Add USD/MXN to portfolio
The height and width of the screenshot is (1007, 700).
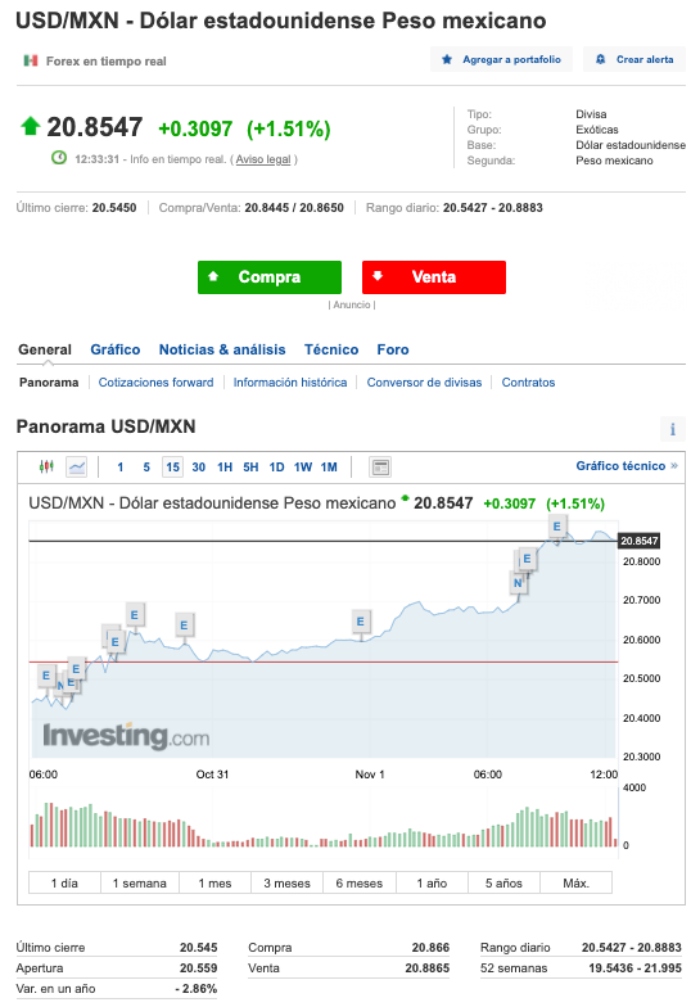[x=502, y=60]
